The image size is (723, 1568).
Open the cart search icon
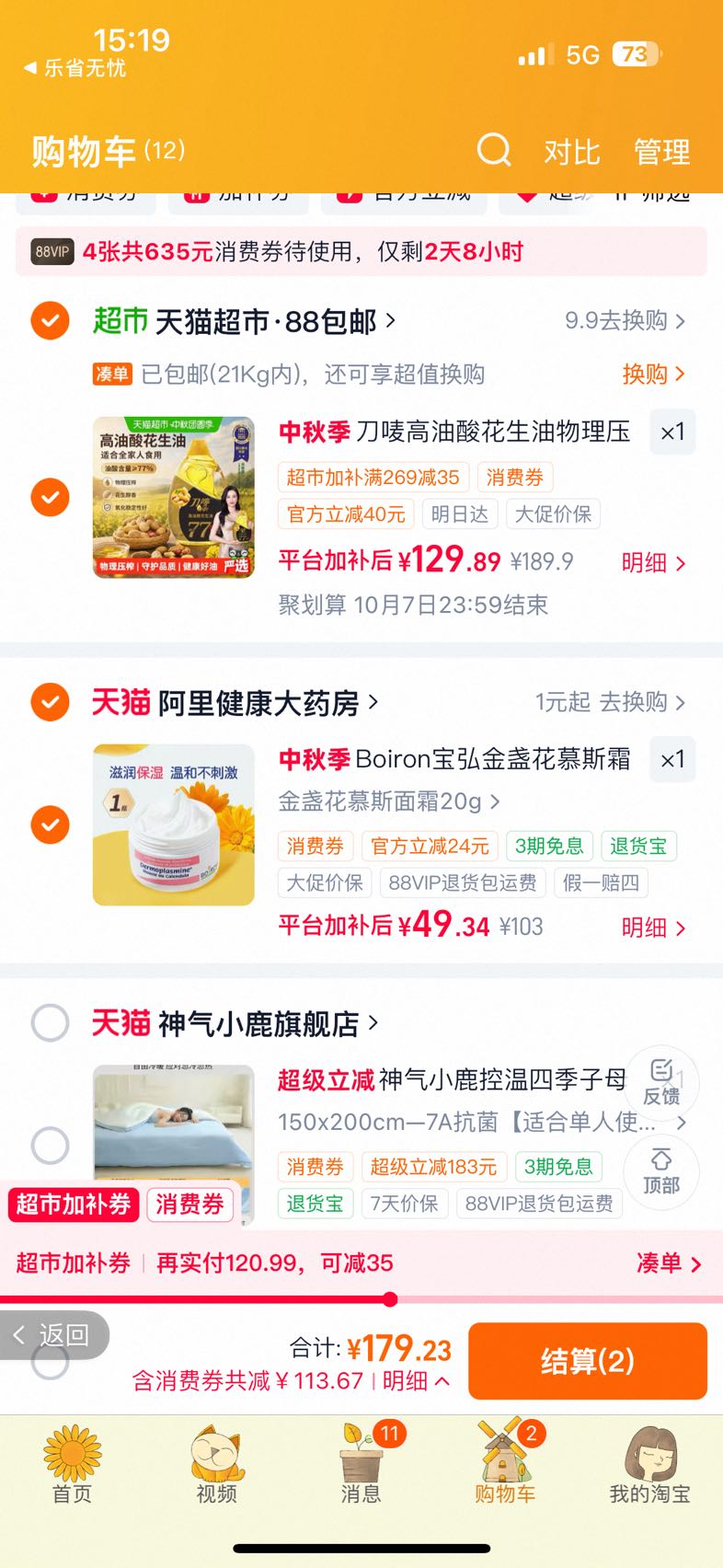pyautogui.click(x=494, y=150)
